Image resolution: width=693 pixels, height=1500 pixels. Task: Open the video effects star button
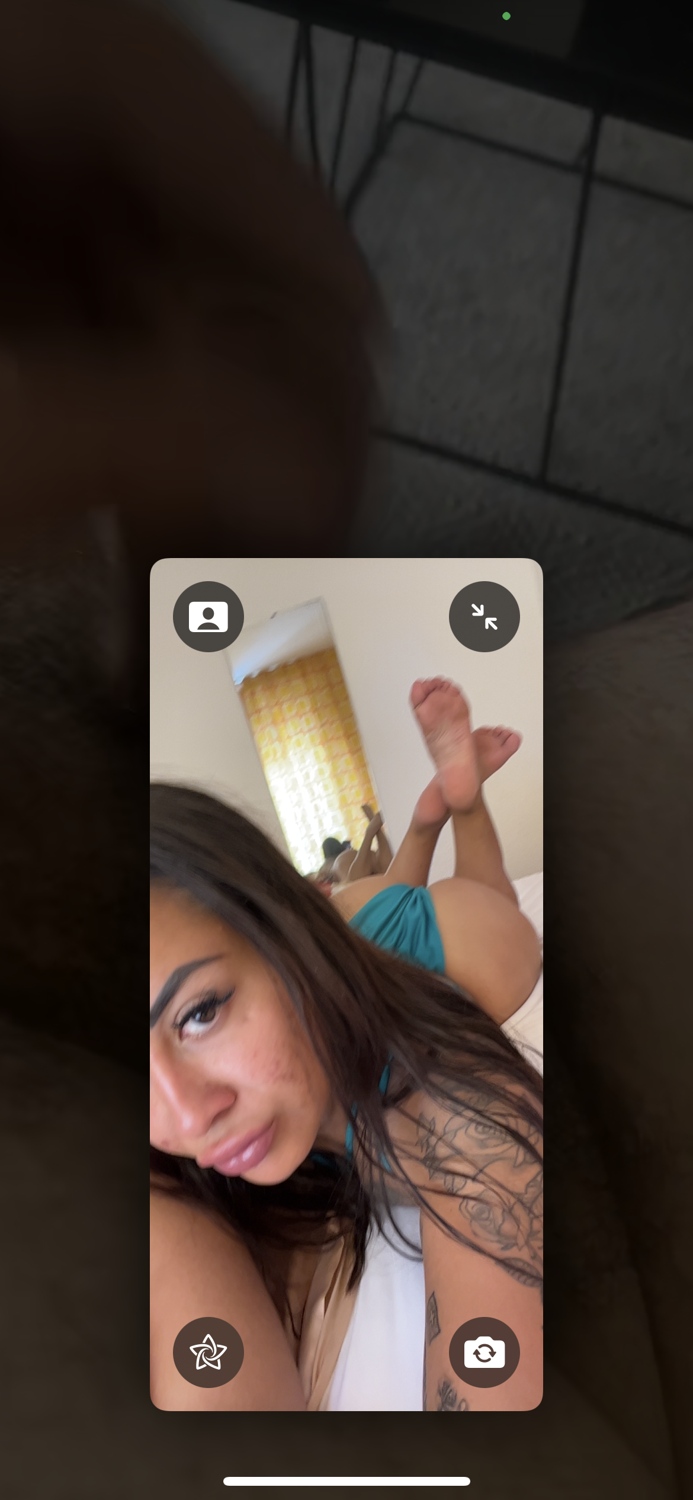pos(208,1352)
